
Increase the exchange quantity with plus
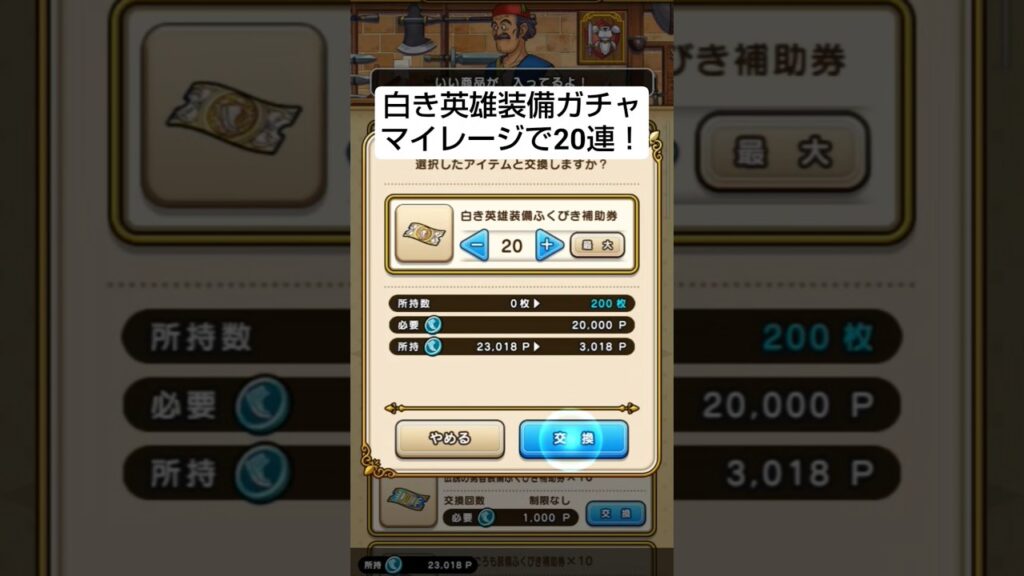[549, 245]
